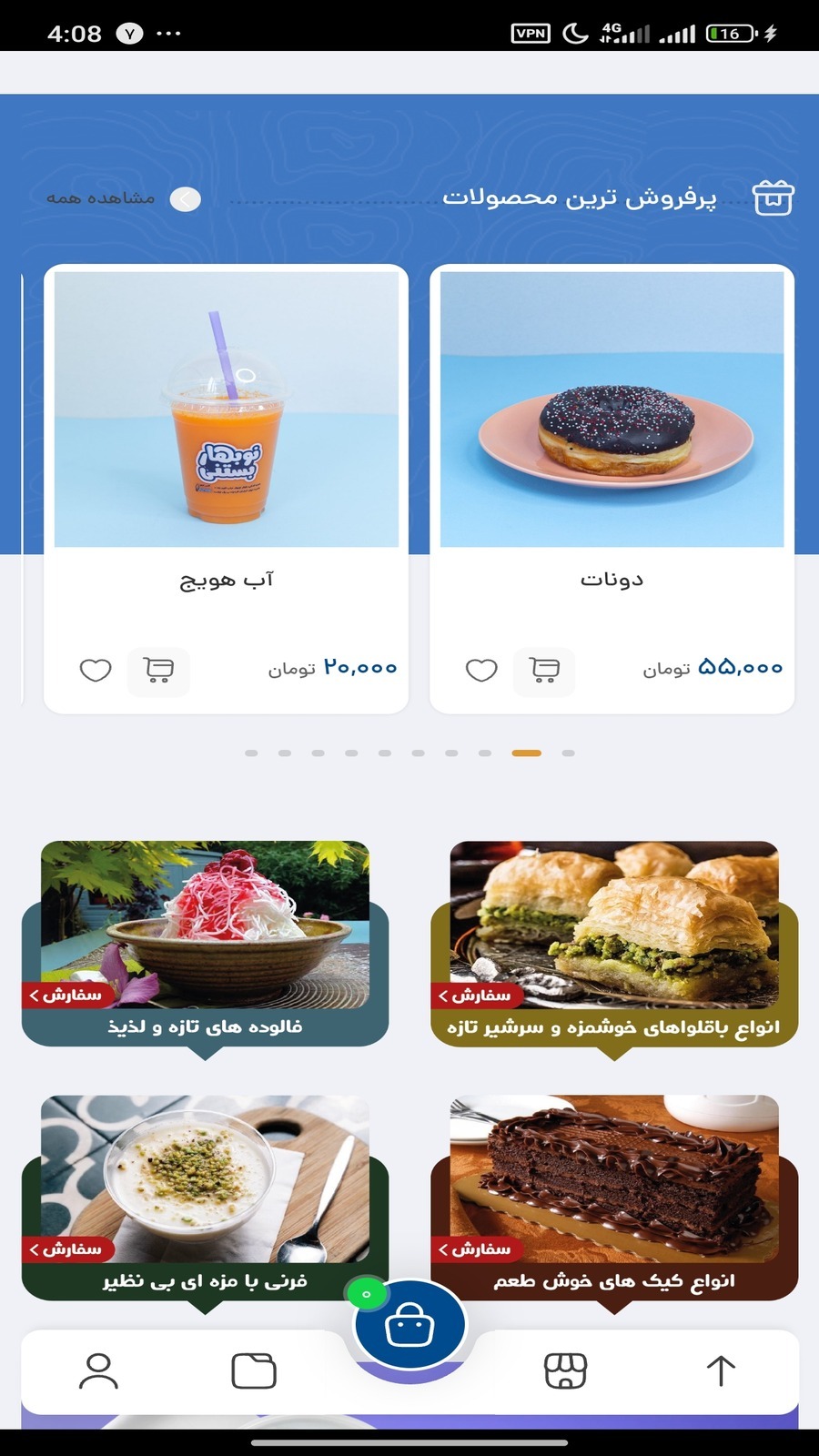This screenshot has width=819, height=1456.
Task: Tap the scroll-to-top arrow in bottom bar
Action: (x=721, y=1370)
